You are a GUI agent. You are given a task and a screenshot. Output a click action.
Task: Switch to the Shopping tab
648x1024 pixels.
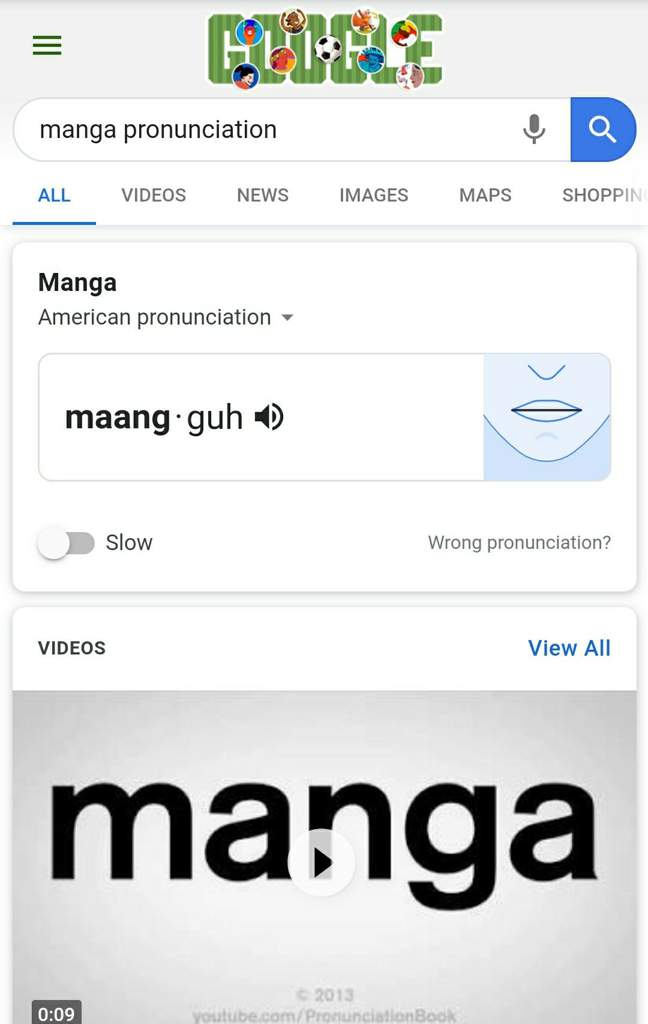click(x=601, y=195)
